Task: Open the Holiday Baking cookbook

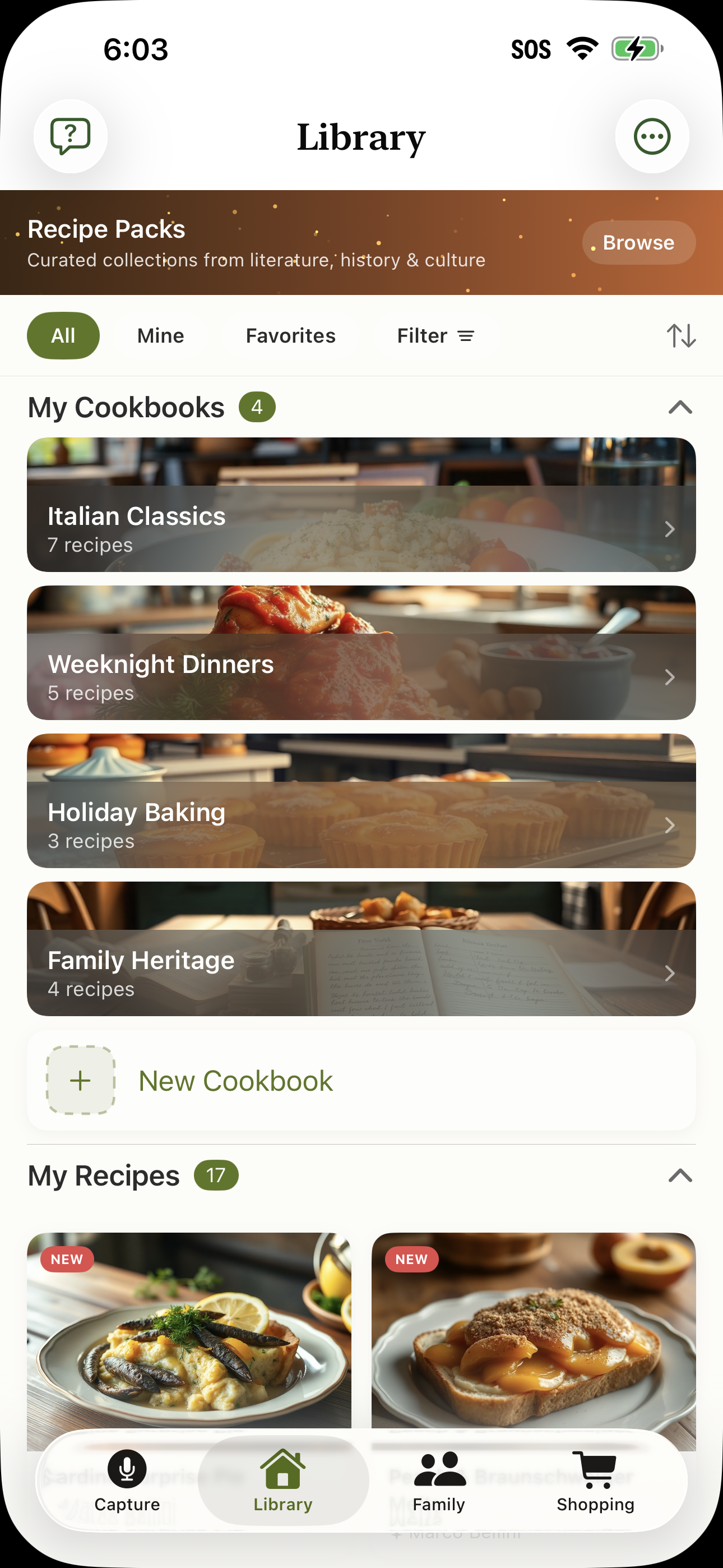Action: point(361,800)
